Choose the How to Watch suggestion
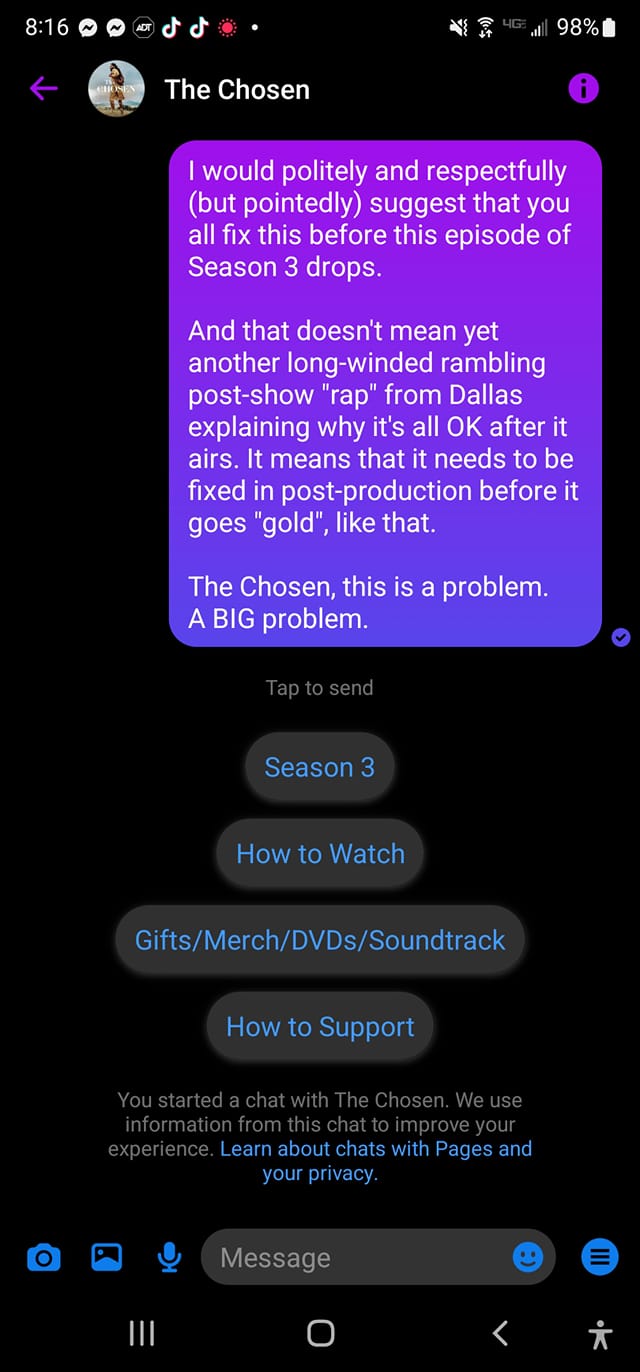The width and height of the screenshot is (640, 1372). tap(320, 854)
